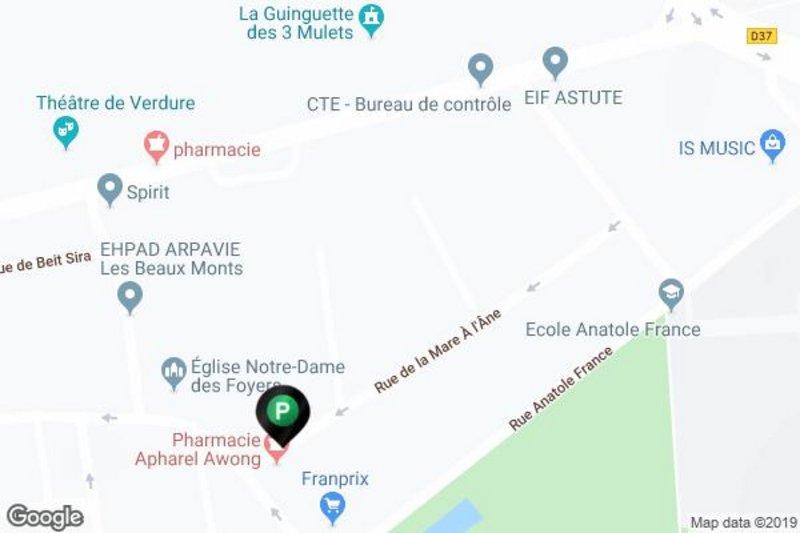The width and height of the screenshot is (800, 533).
Task: Select La Guinguette des 3 Mulets pin
Action: click(373, 17)
